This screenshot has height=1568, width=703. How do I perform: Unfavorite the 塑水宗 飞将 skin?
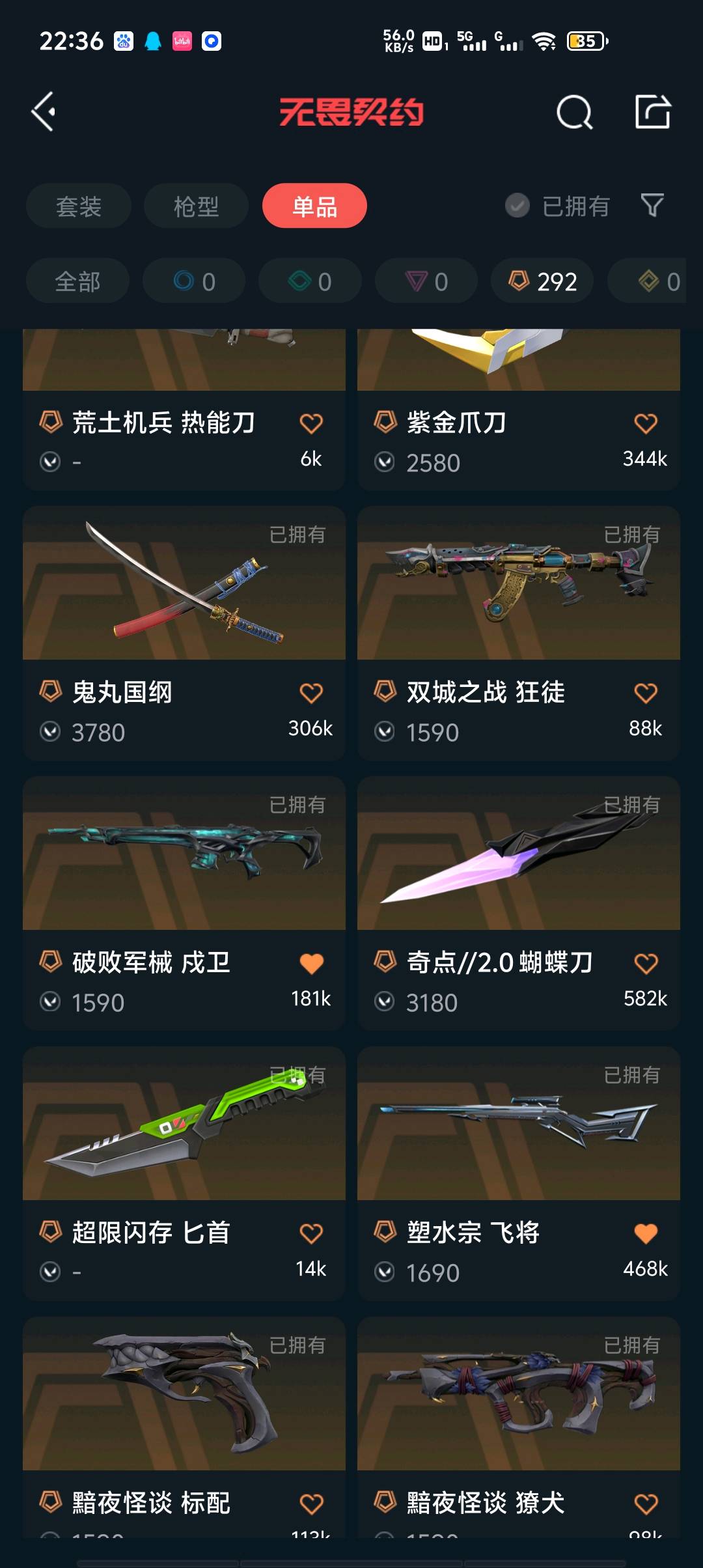pos(646,1233)
